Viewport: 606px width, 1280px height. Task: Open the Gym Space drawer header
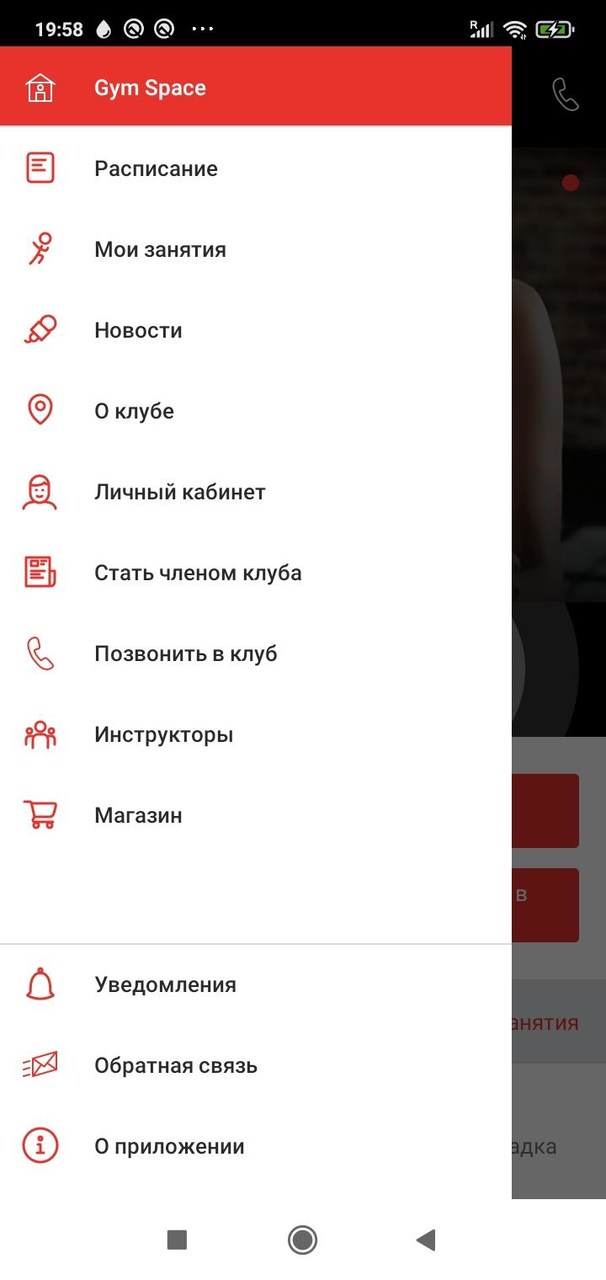150,88
